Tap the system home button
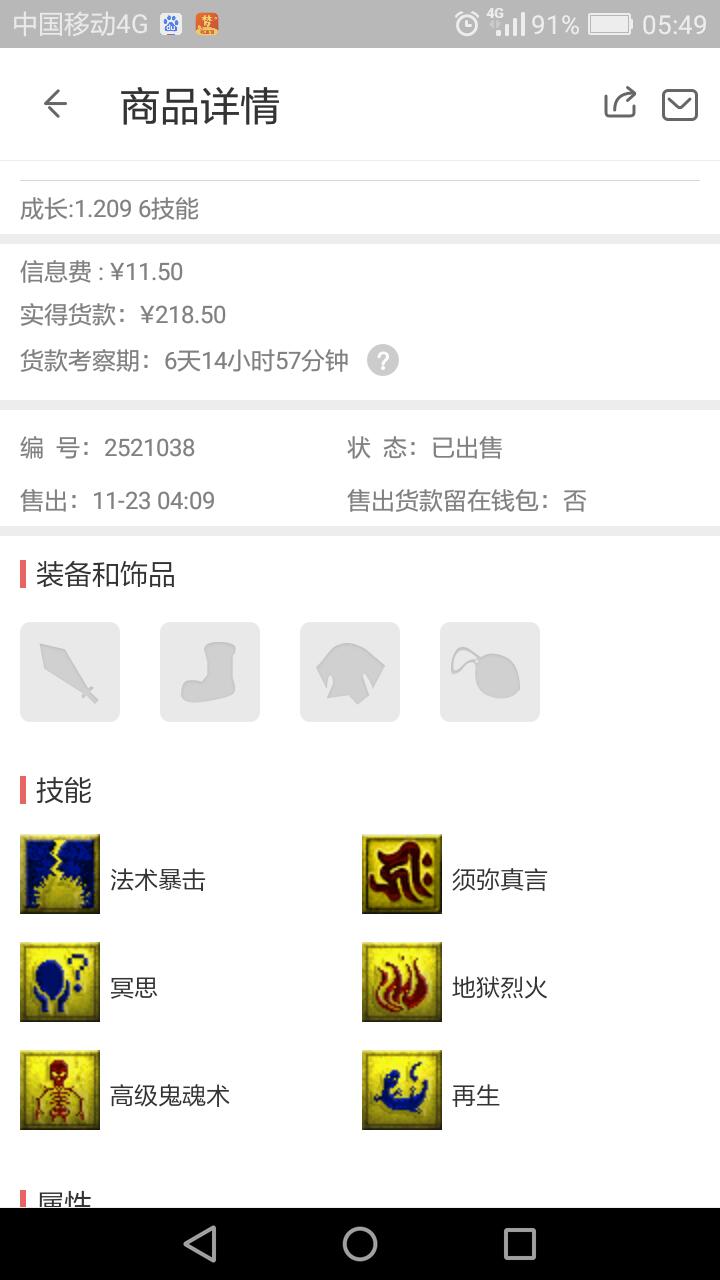720x1280 pixels. coord(360,1244)
